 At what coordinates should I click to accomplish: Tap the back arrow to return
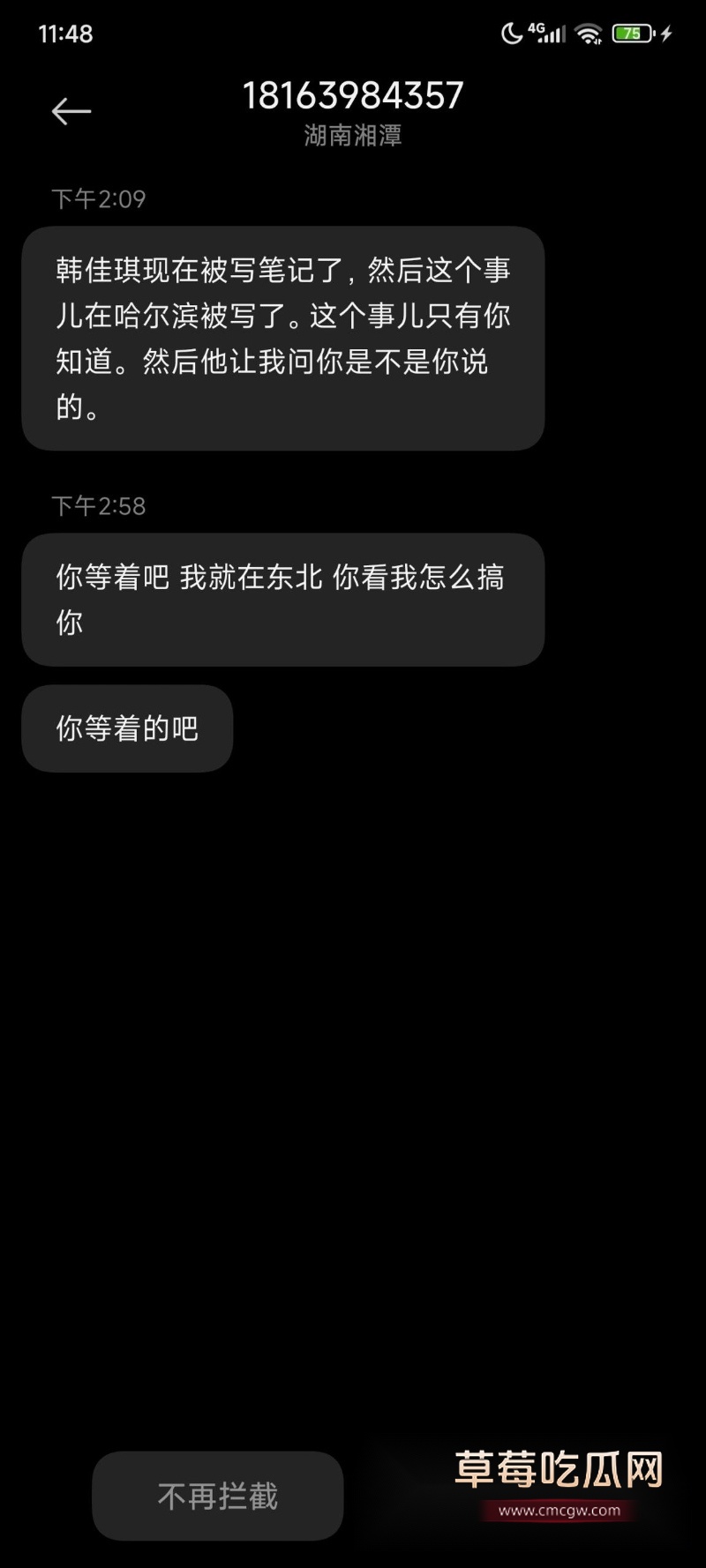tap(71, 110)
